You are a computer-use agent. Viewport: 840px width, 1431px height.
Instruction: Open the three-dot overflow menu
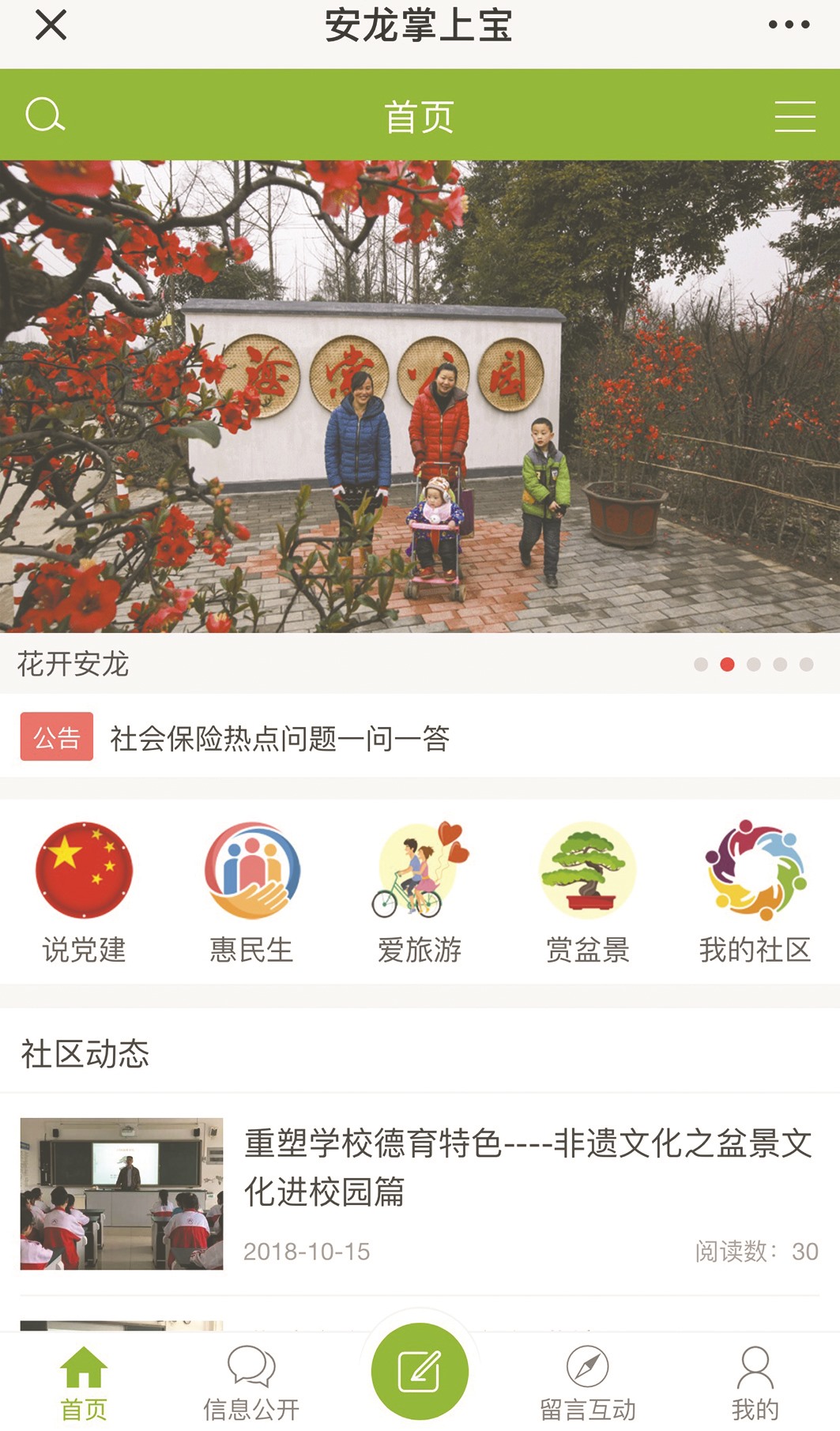(x=789, y=25)
